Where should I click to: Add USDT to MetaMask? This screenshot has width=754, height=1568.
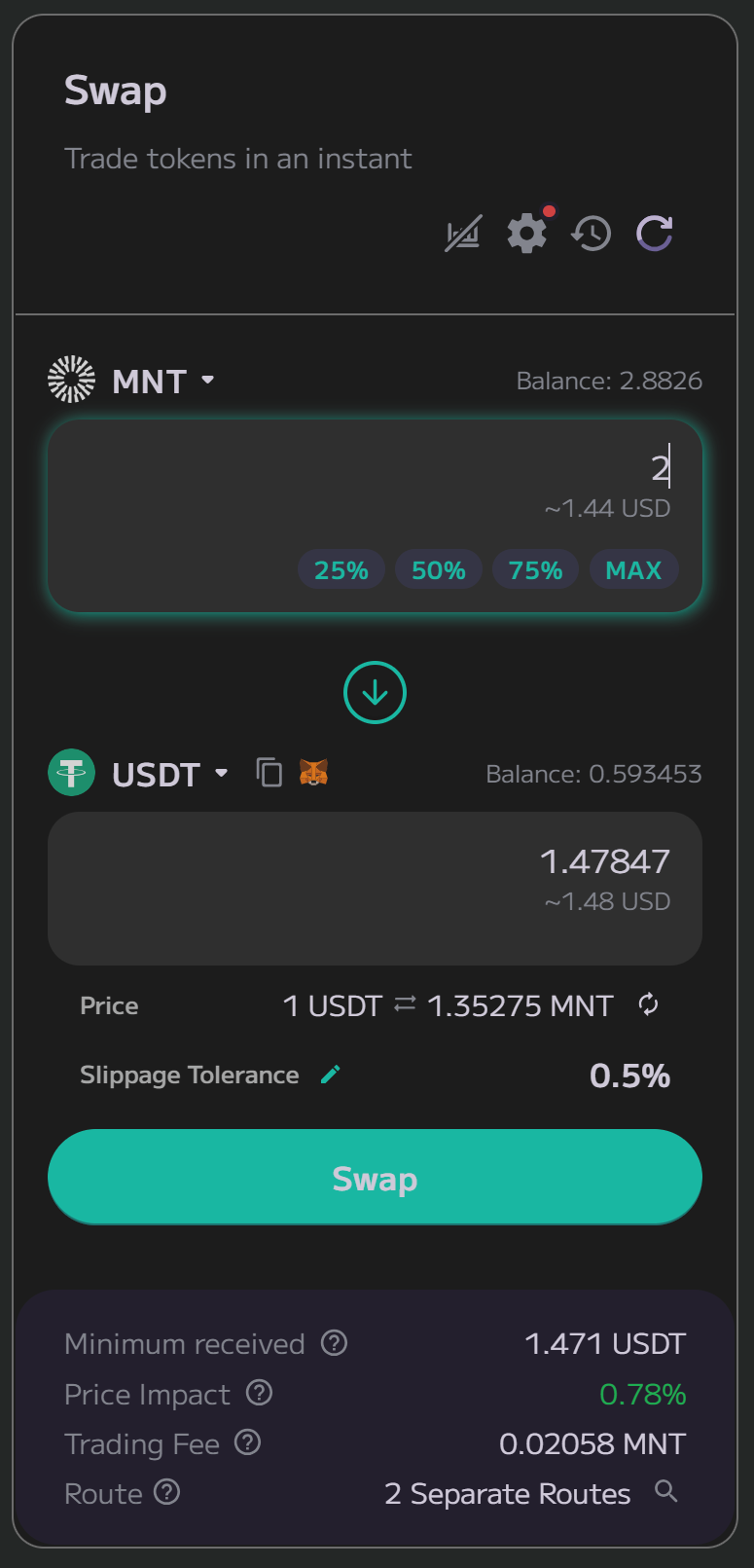click(313, 773)
